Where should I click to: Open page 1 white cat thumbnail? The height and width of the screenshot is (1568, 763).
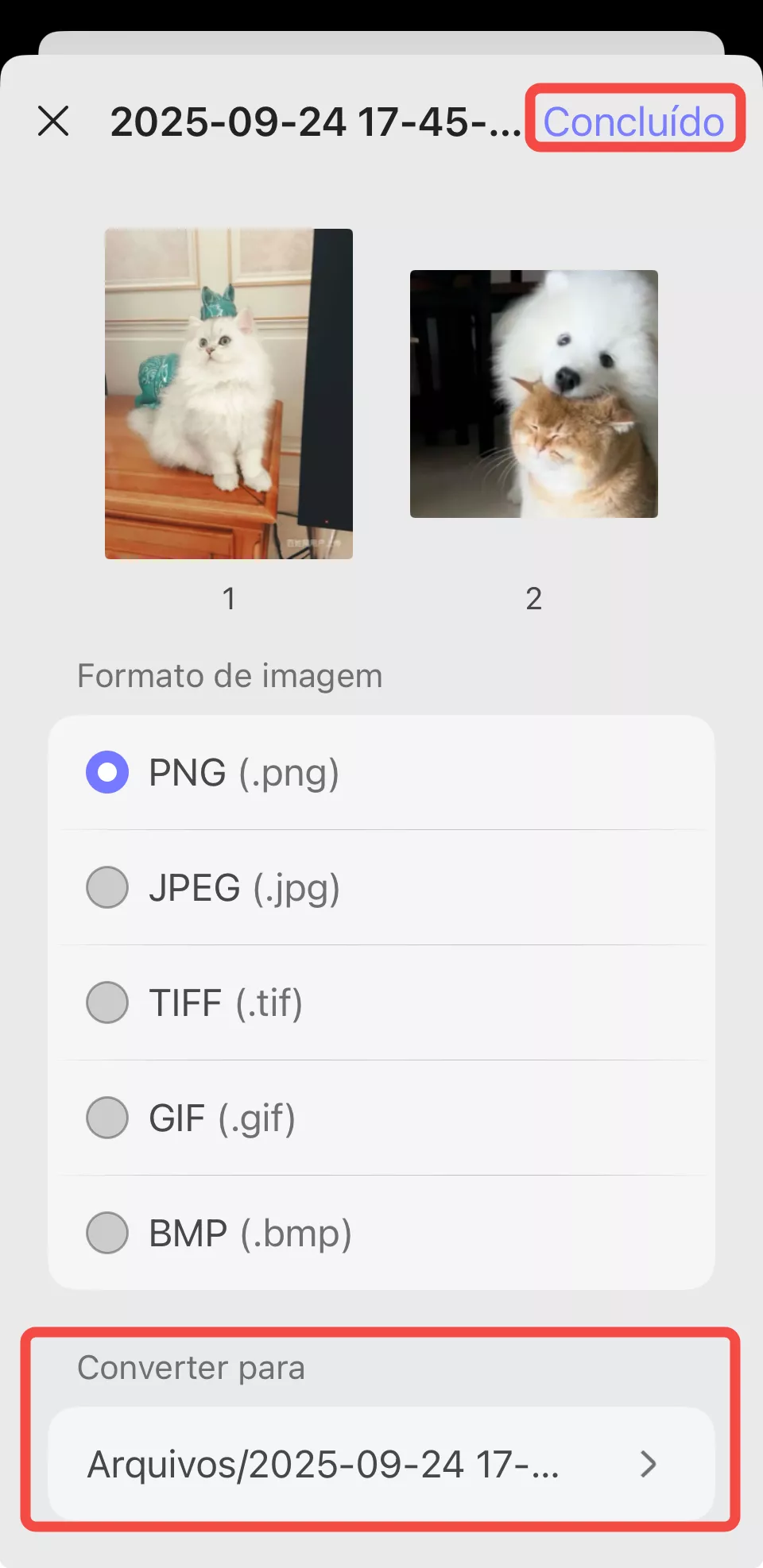tap(229, 394)
